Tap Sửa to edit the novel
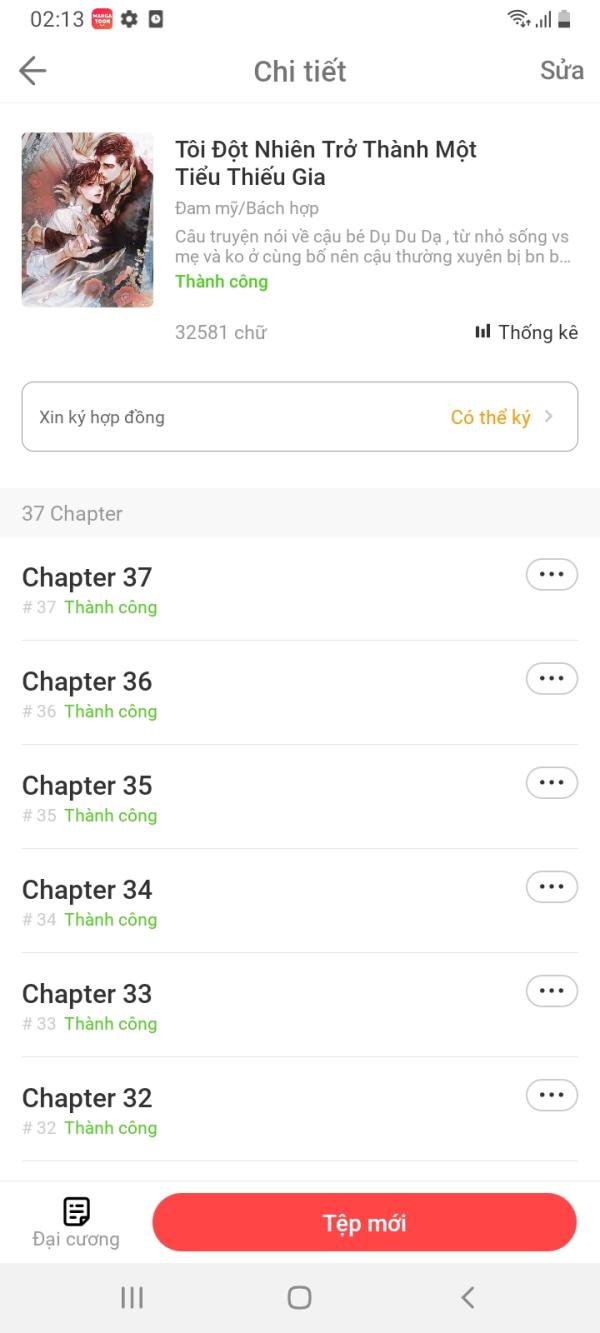600x1333 pixels. coord(562,71)
